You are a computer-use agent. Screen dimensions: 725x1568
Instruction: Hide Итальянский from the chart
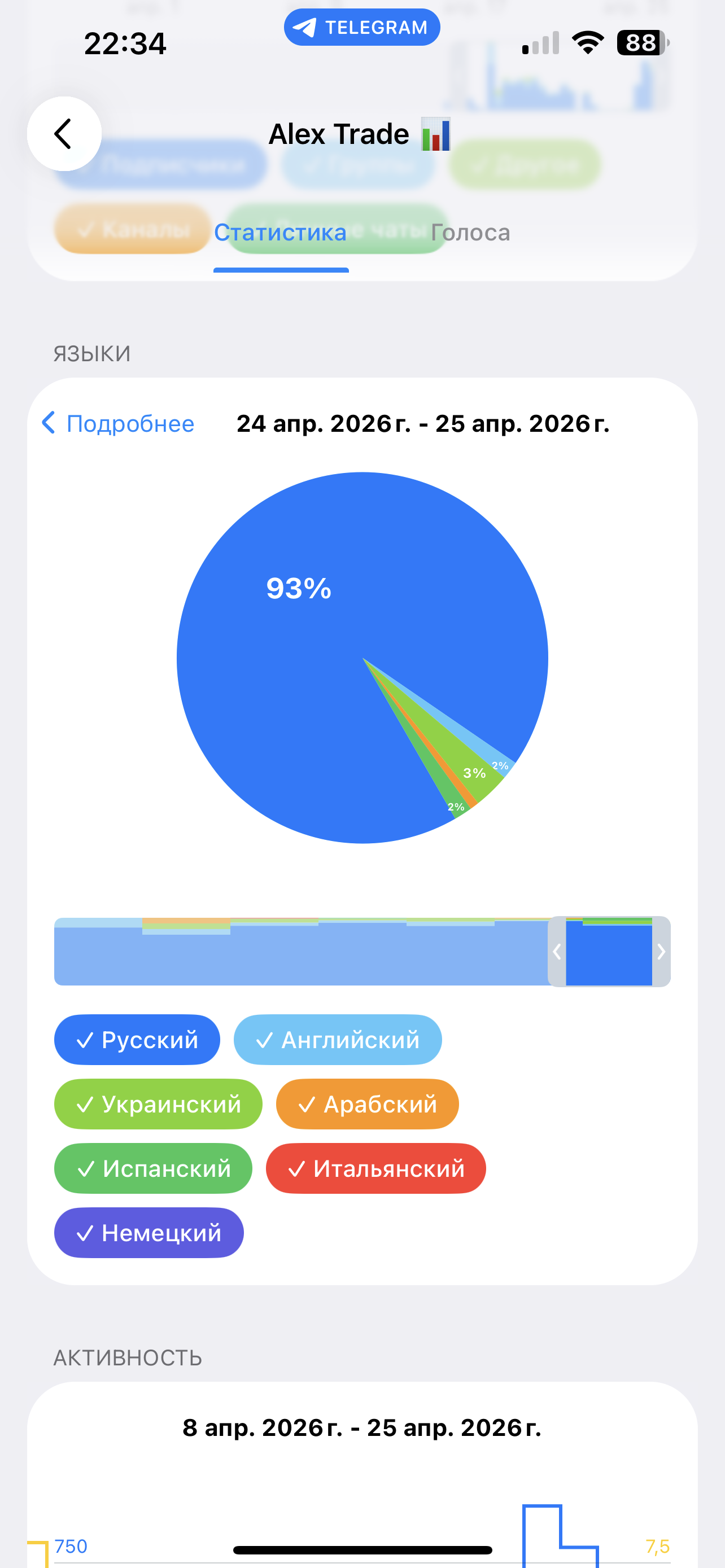click(375, 1169)
